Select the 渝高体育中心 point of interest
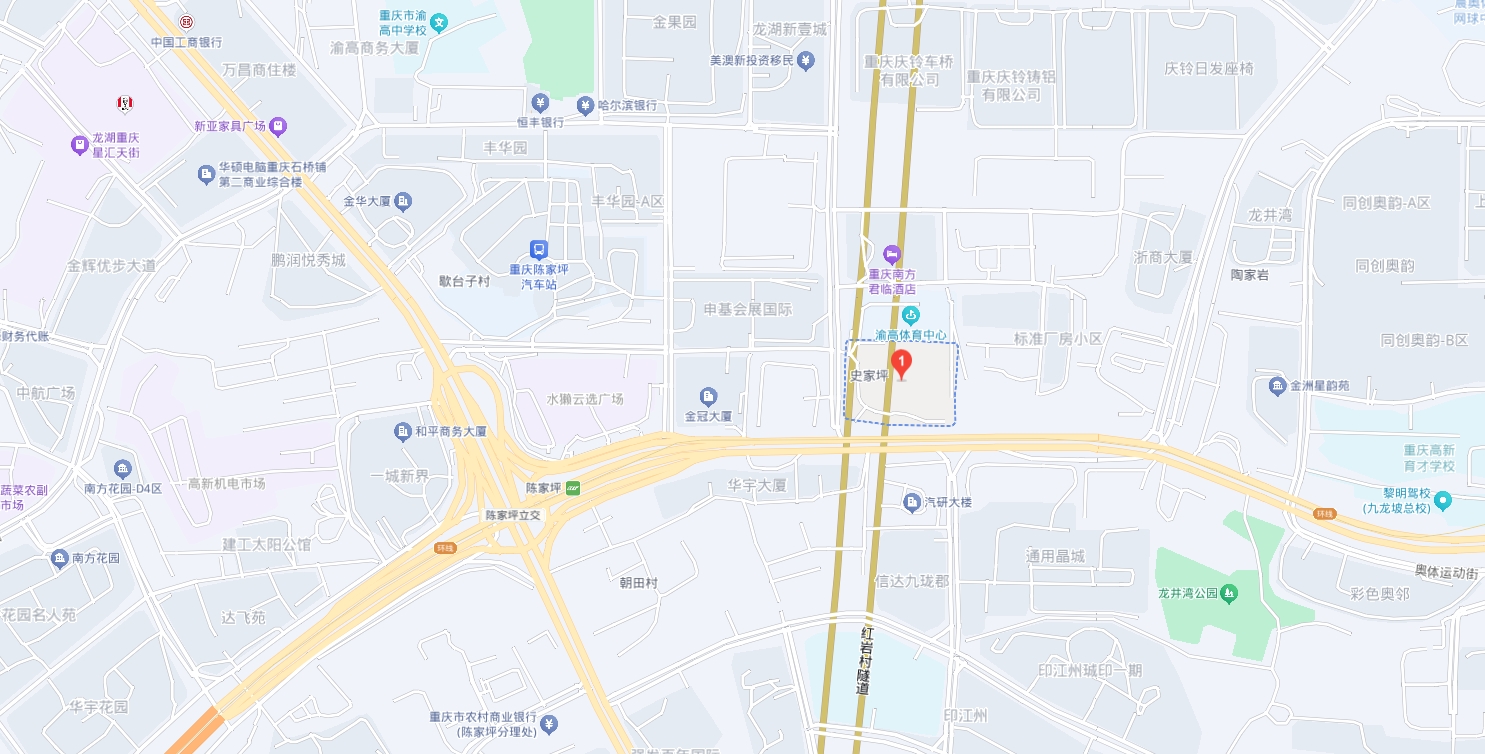 click(x=910, y=315)
